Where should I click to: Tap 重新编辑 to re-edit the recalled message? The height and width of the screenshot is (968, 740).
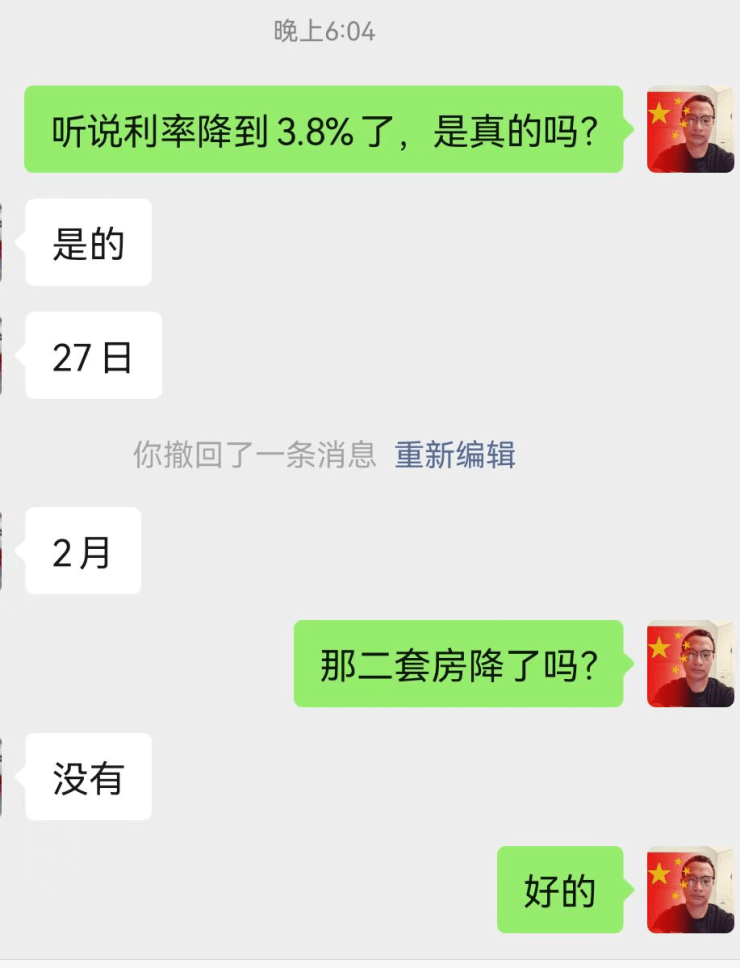click(x=455, y=455)
